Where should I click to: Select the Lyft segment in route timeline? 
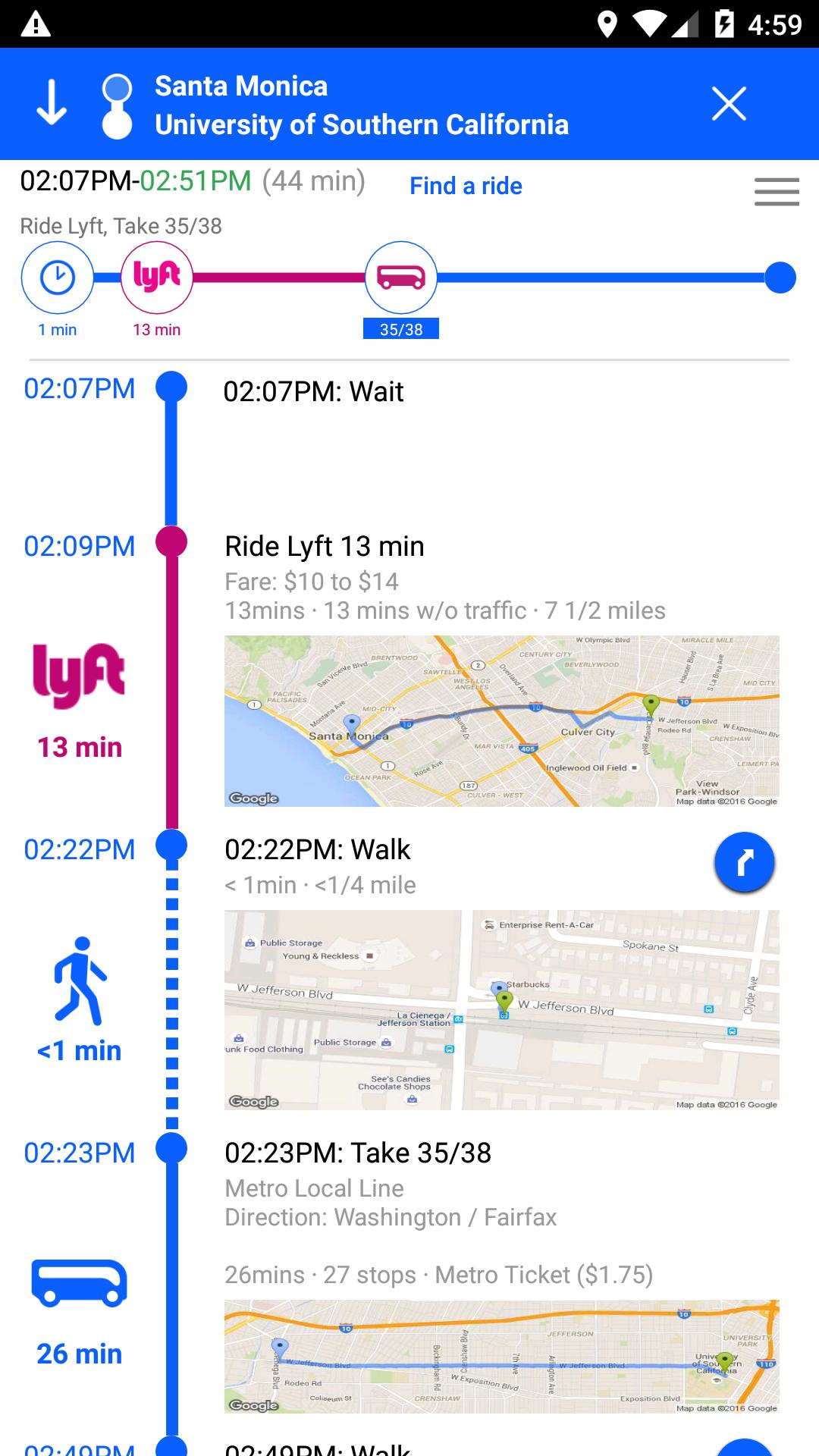point(156,278)
